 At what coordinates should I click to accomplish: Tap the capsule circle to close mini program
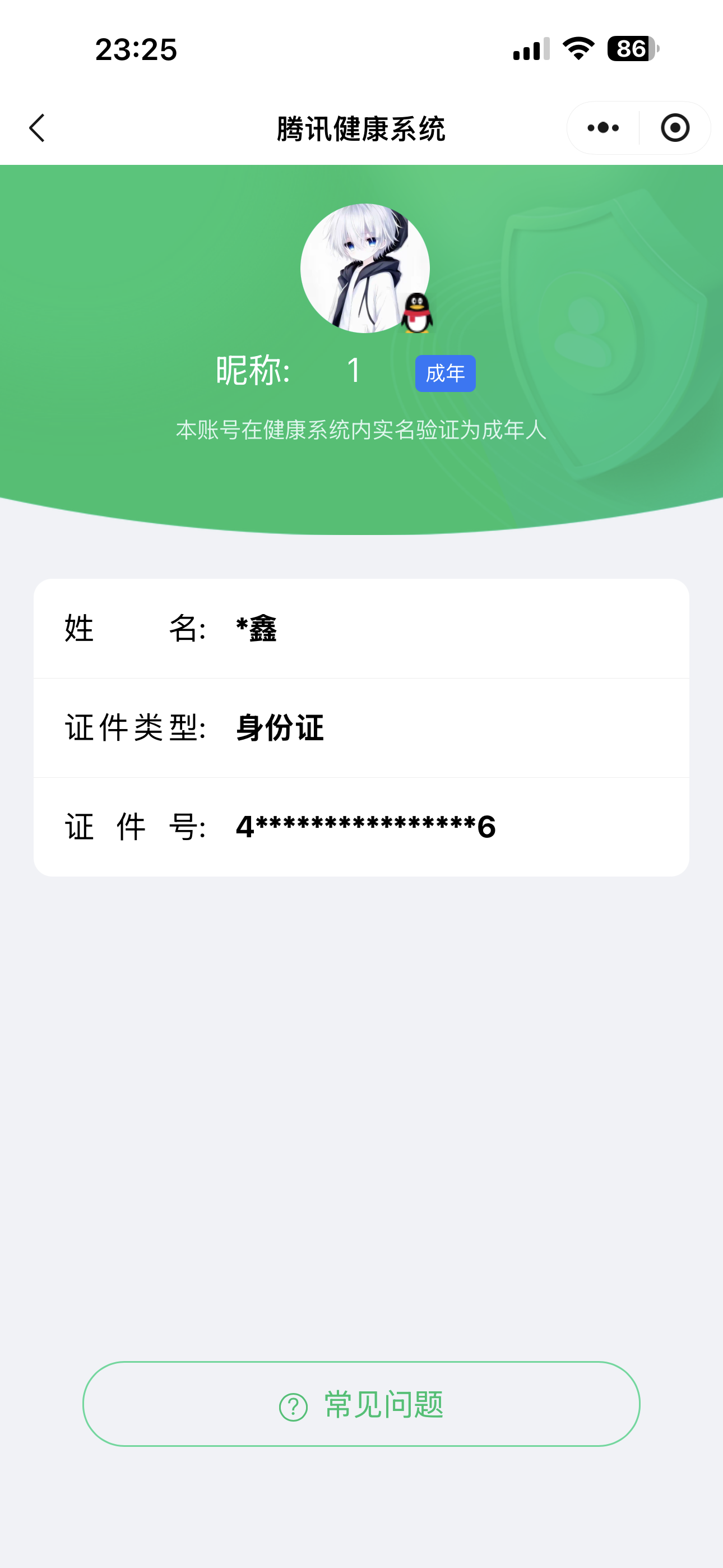click(x=675, y=128)
